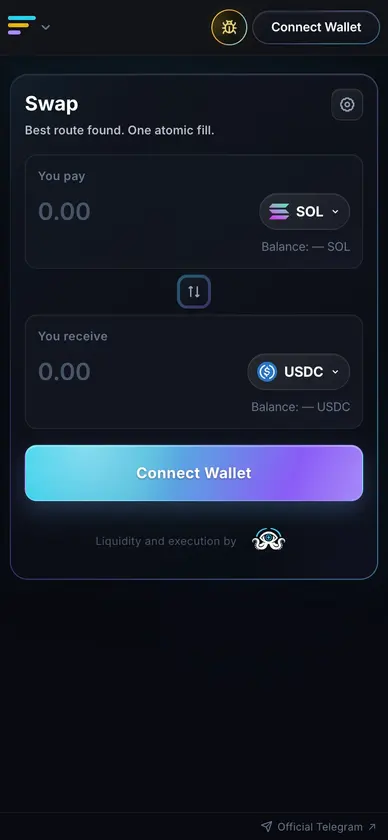Open swap settings gear
The height and width of the screenshot is (840, 388).
pyautogui.click(x=347, y=104)
